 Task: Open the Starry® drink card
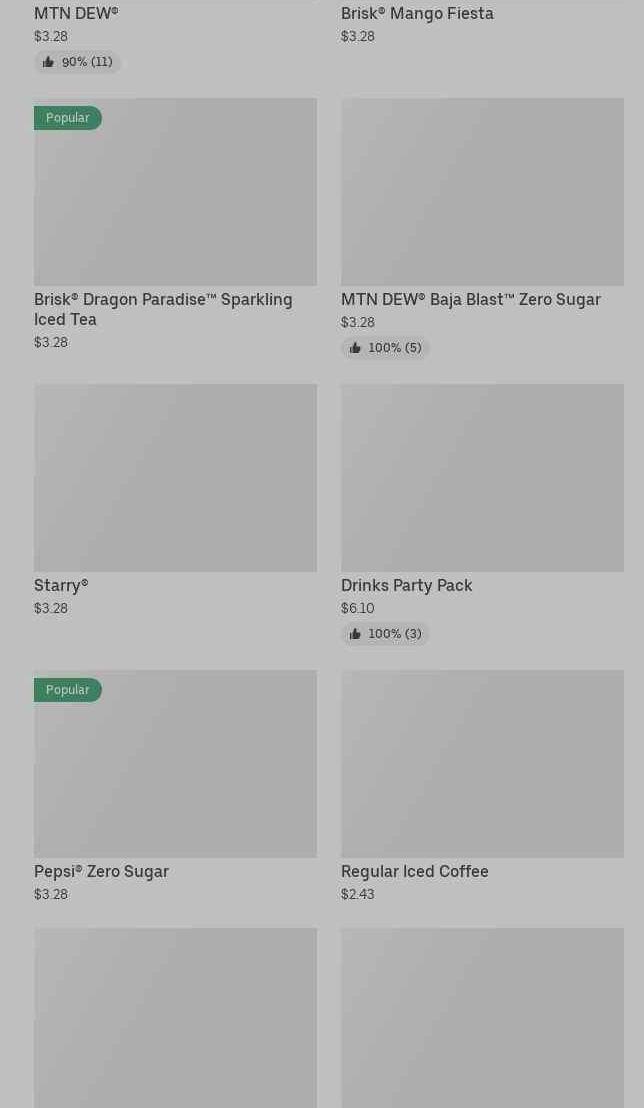pyautogui.click(x=175, y=478)
